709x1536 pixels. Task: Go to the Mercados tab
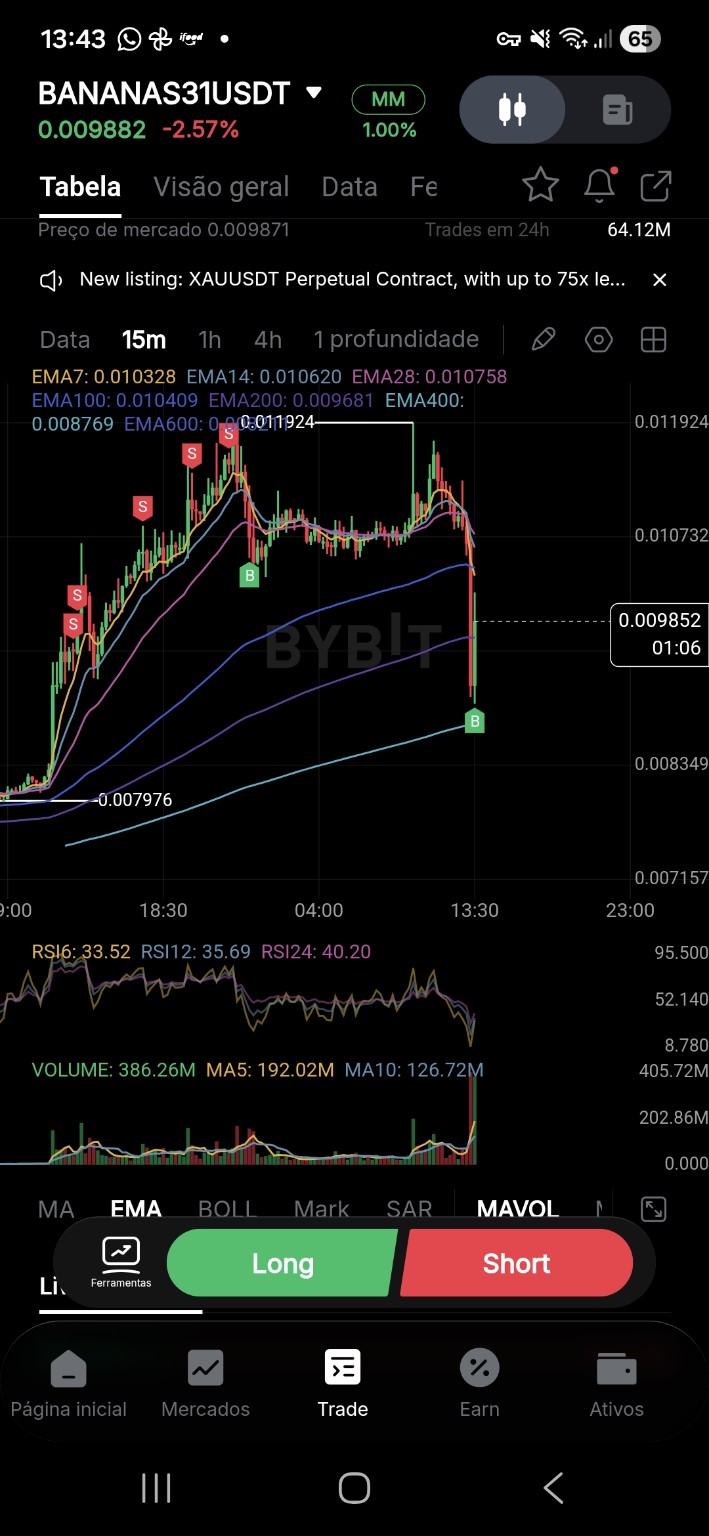click(205, 1383)
